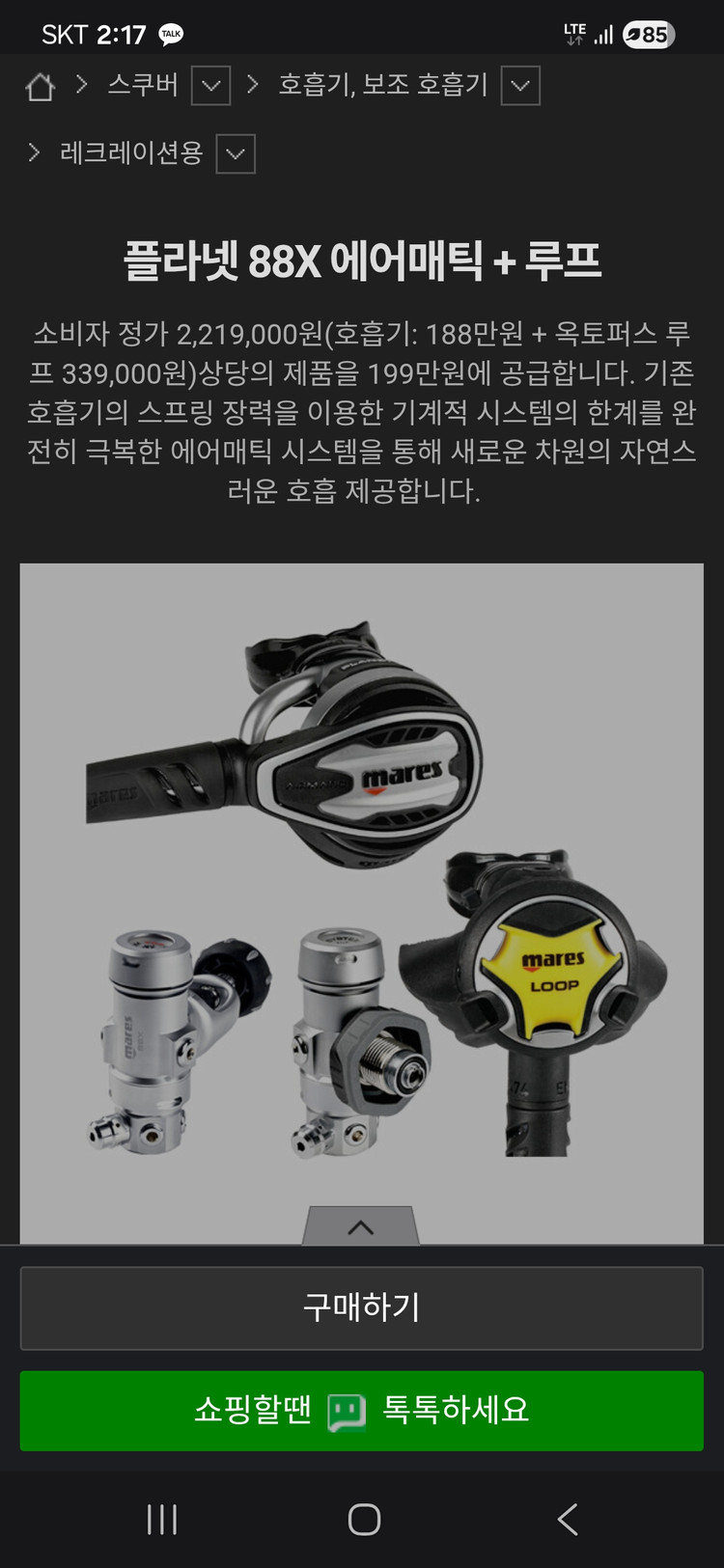Open the 레크레이션용 category dropdown
Screen dimensions: 724x1568
235,153
